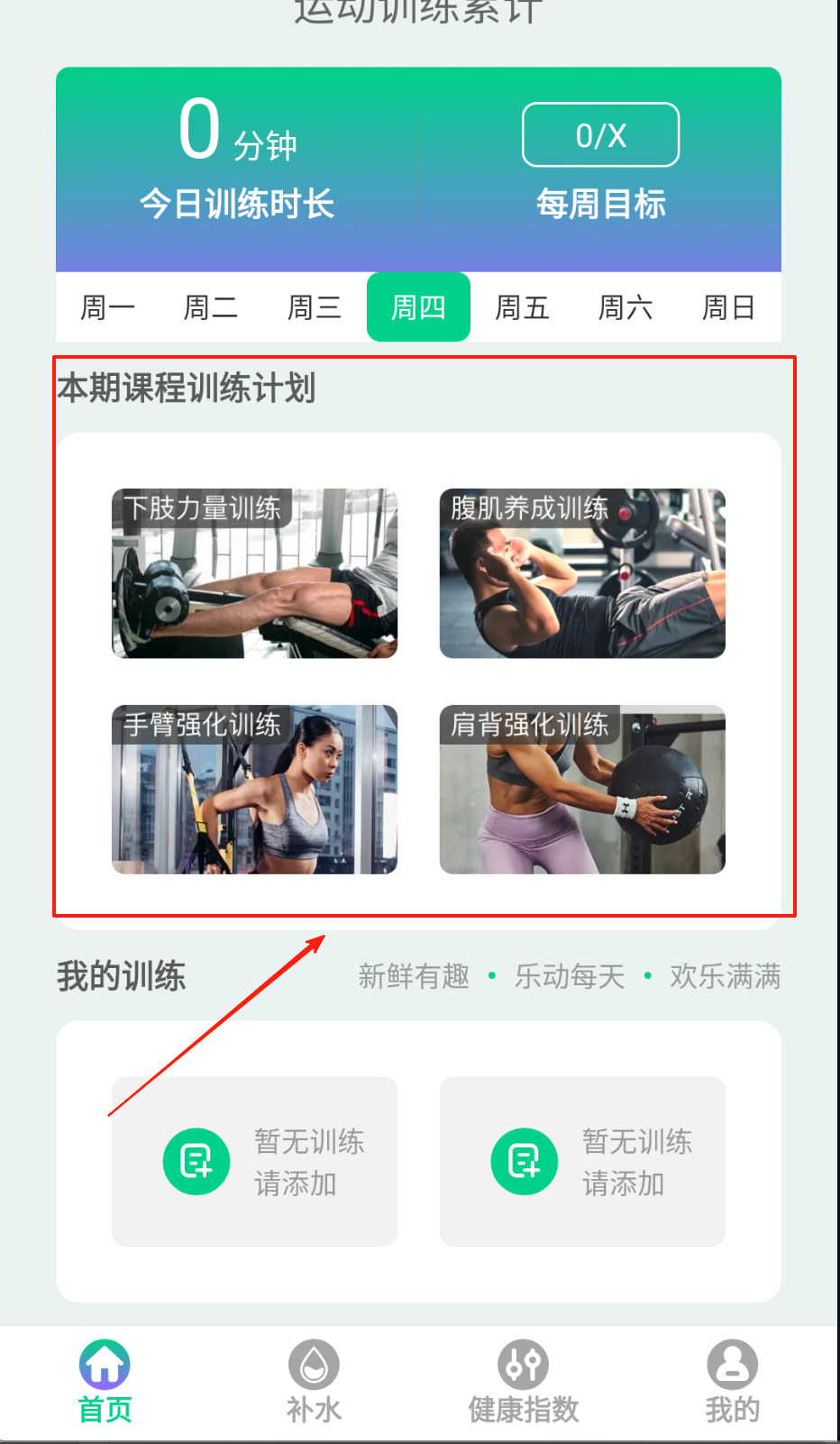Go to the 周日 day tab

[x=729, y=307]
